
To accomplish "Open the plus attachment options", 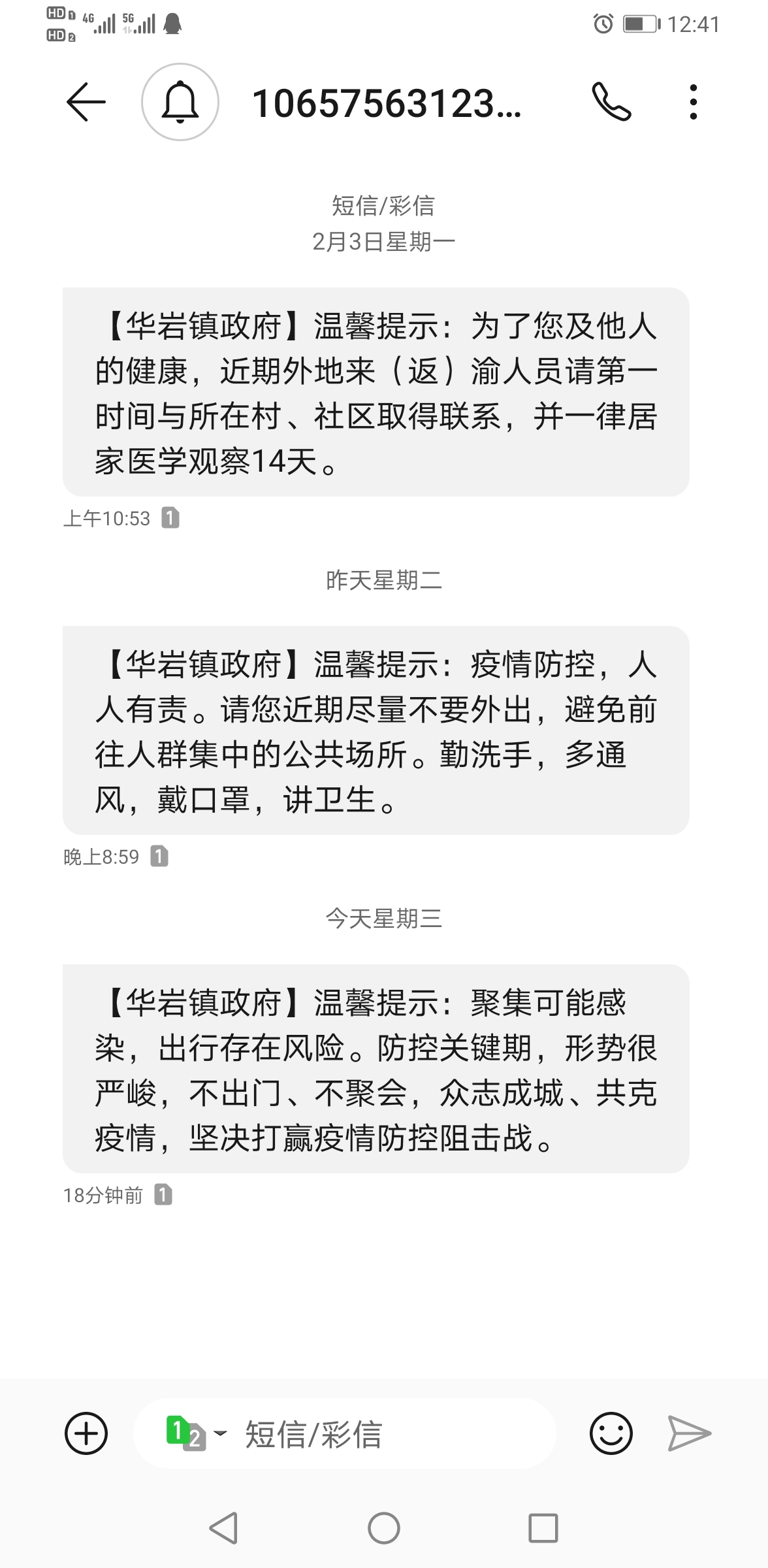I will [86, 1433].
